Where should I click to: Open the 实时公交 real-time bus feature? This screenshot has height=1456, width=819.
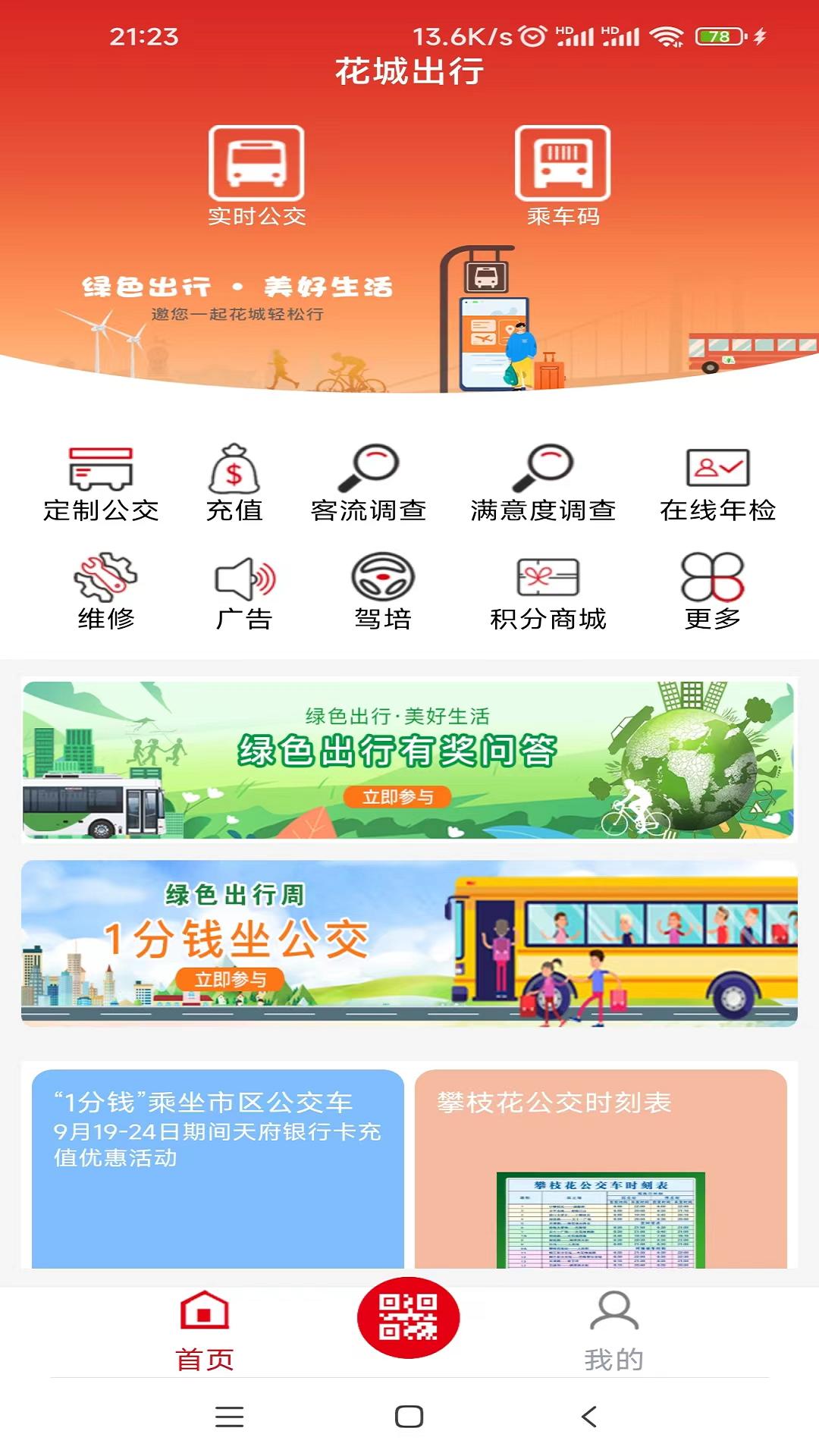point(256,174)
